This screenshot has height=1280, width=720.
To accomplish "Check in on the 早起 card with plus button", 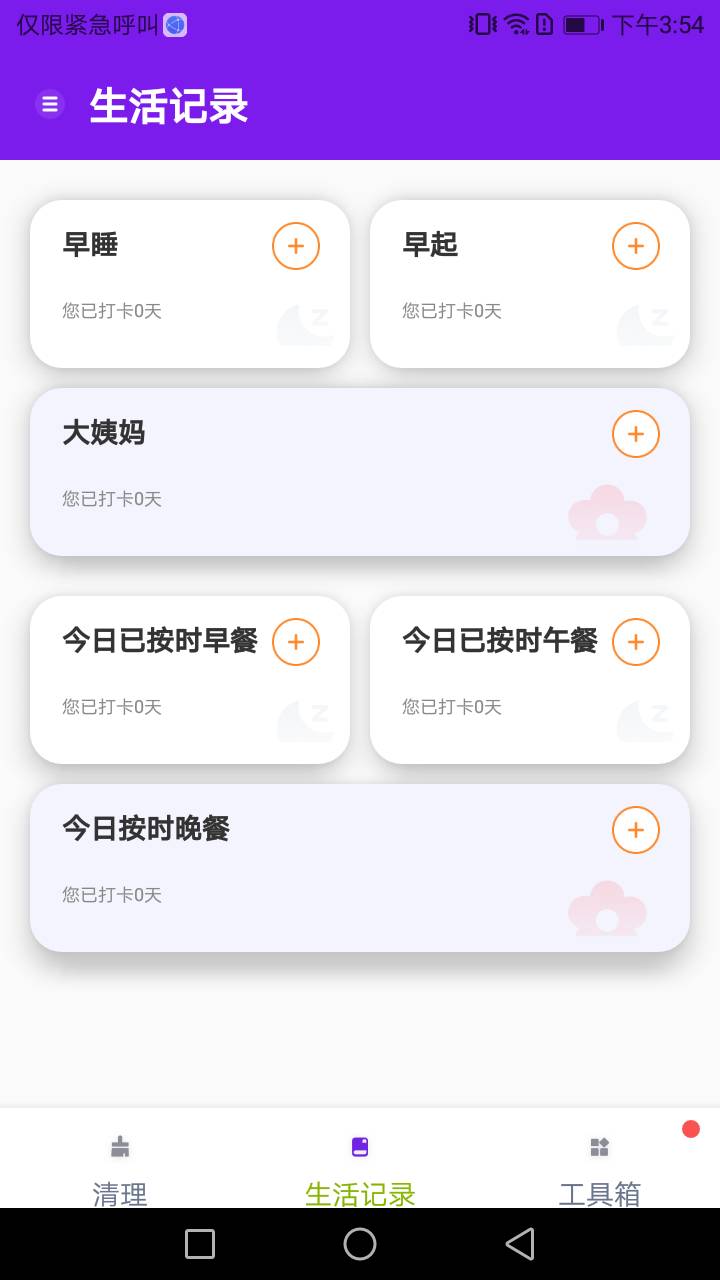I will [x=635, y=245].
